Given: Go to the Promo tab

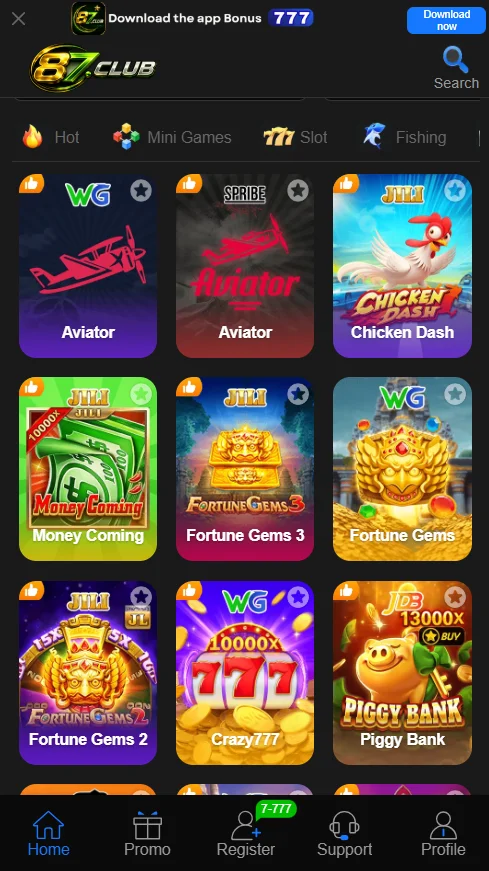Looking at the screenshot, I should [147, 834].
